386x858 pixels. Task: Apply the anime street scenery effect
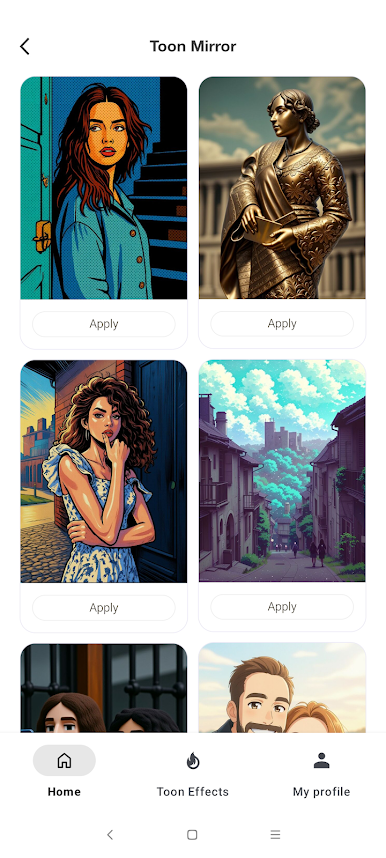click(282, 606)
